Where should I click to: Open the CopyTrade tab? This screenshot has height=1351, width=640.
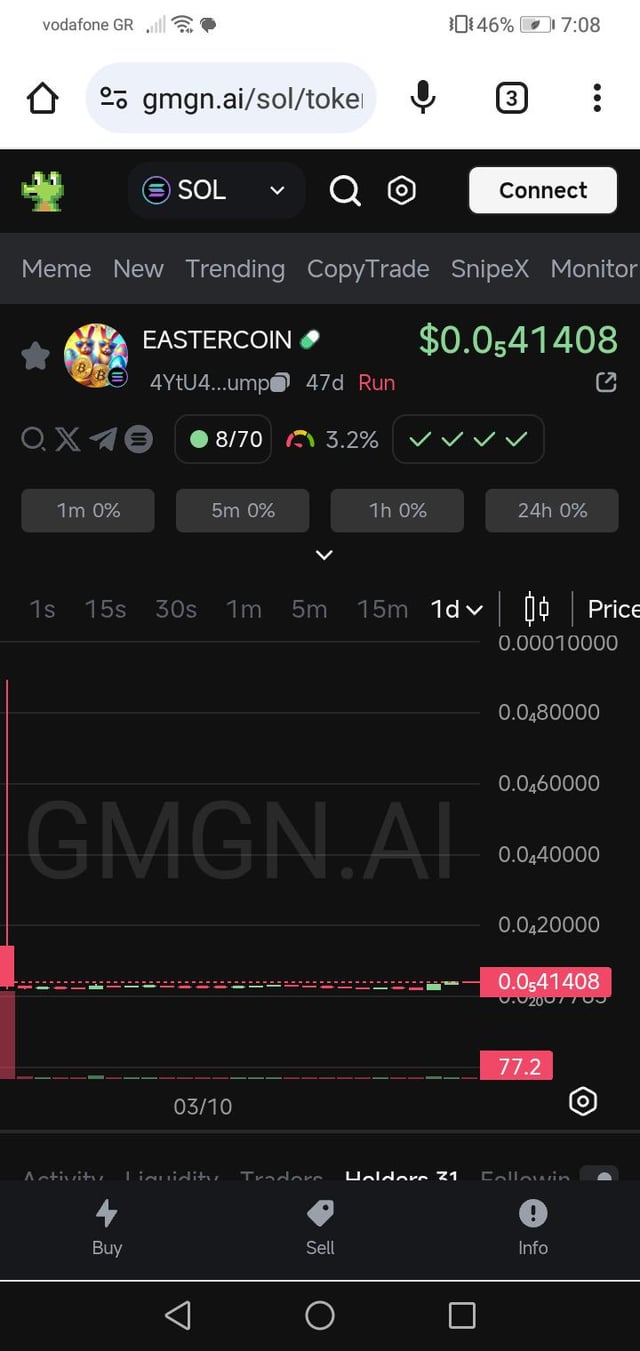coord(368,269)
